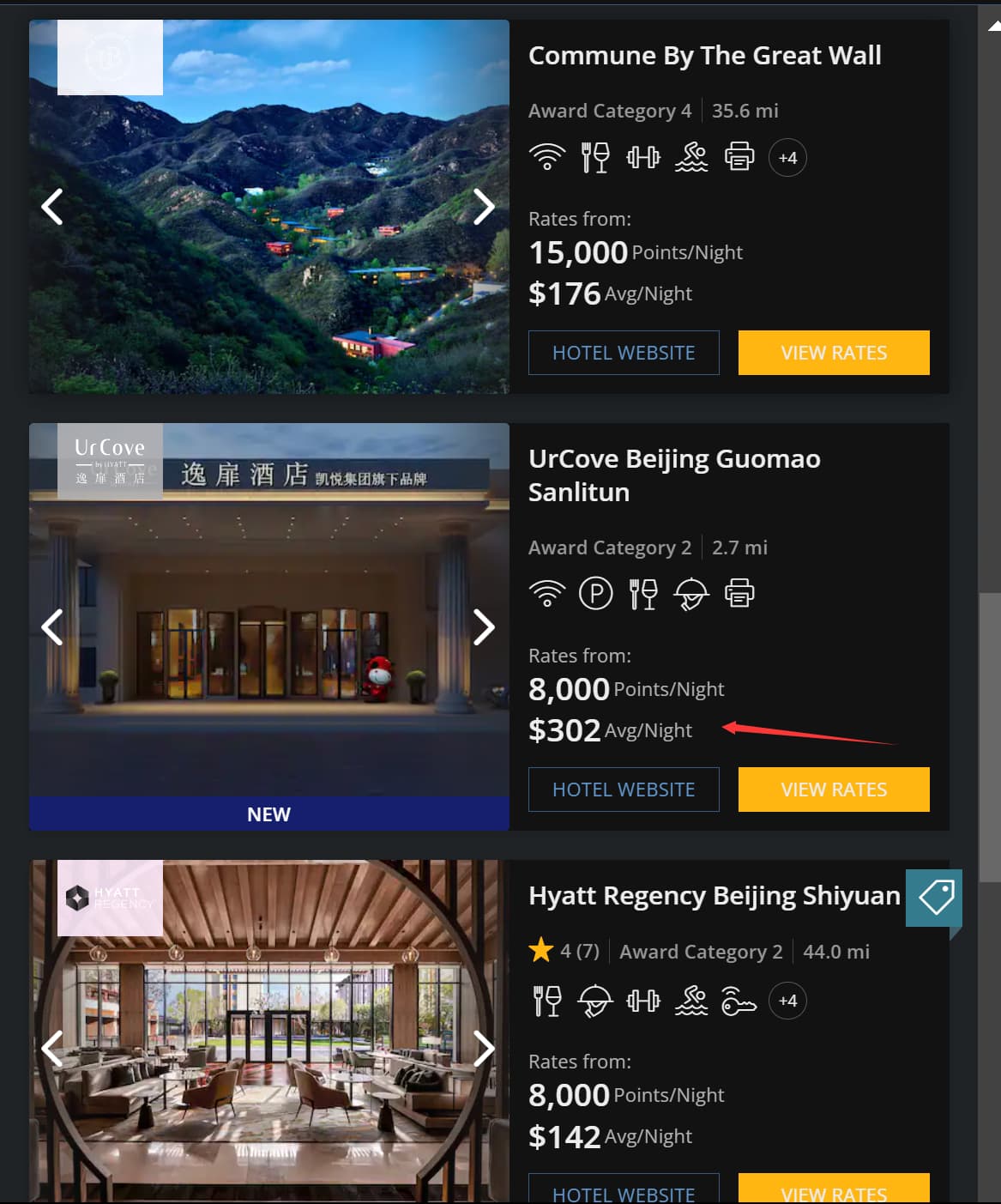1001x1204 pixels.
Task: Show previous photo of Commune By The Great Wall
Action: (52, 207)
